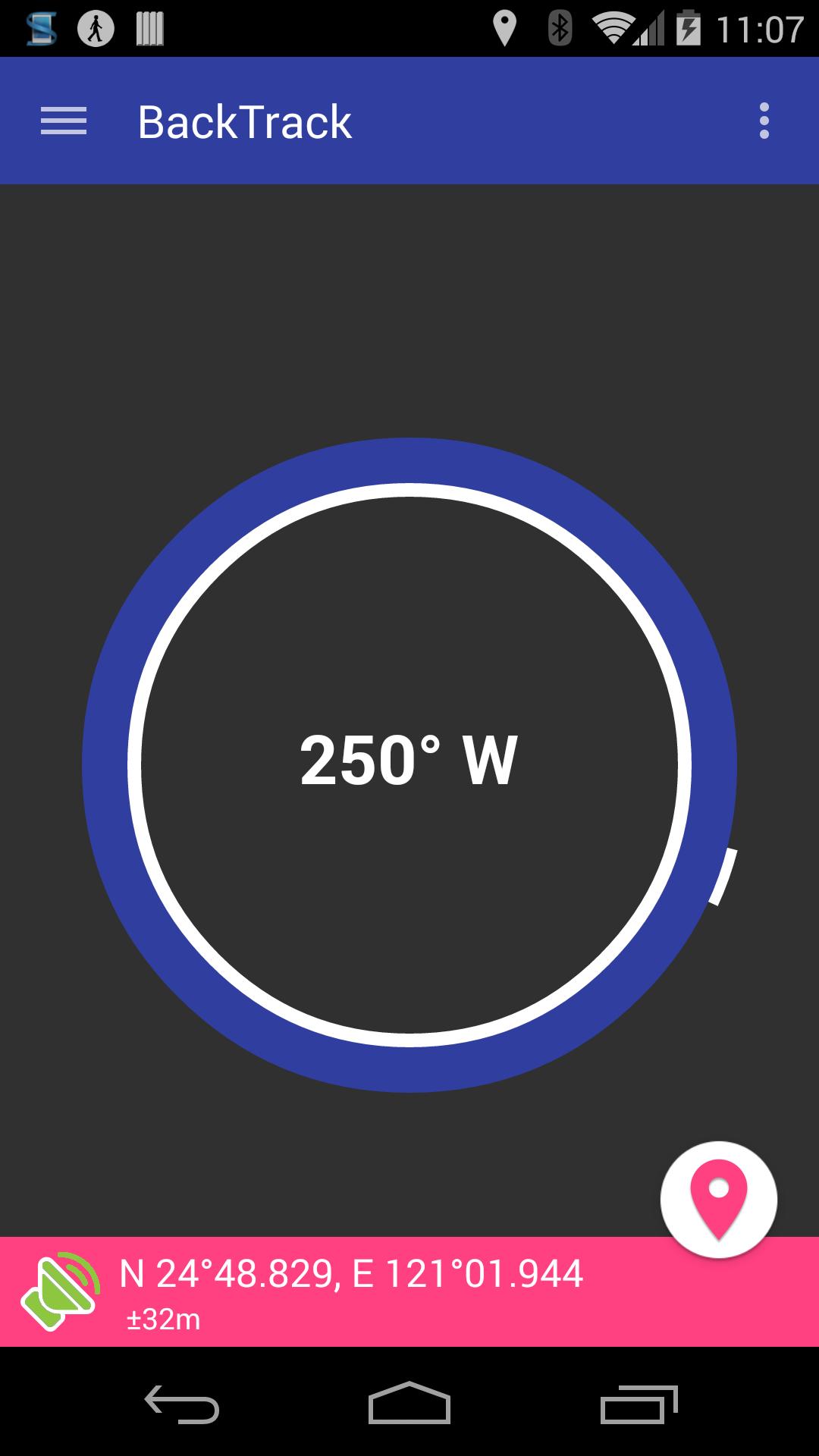Open the overflow options menu
Viewport: 819px width, 1456px height.
[764, 121]
